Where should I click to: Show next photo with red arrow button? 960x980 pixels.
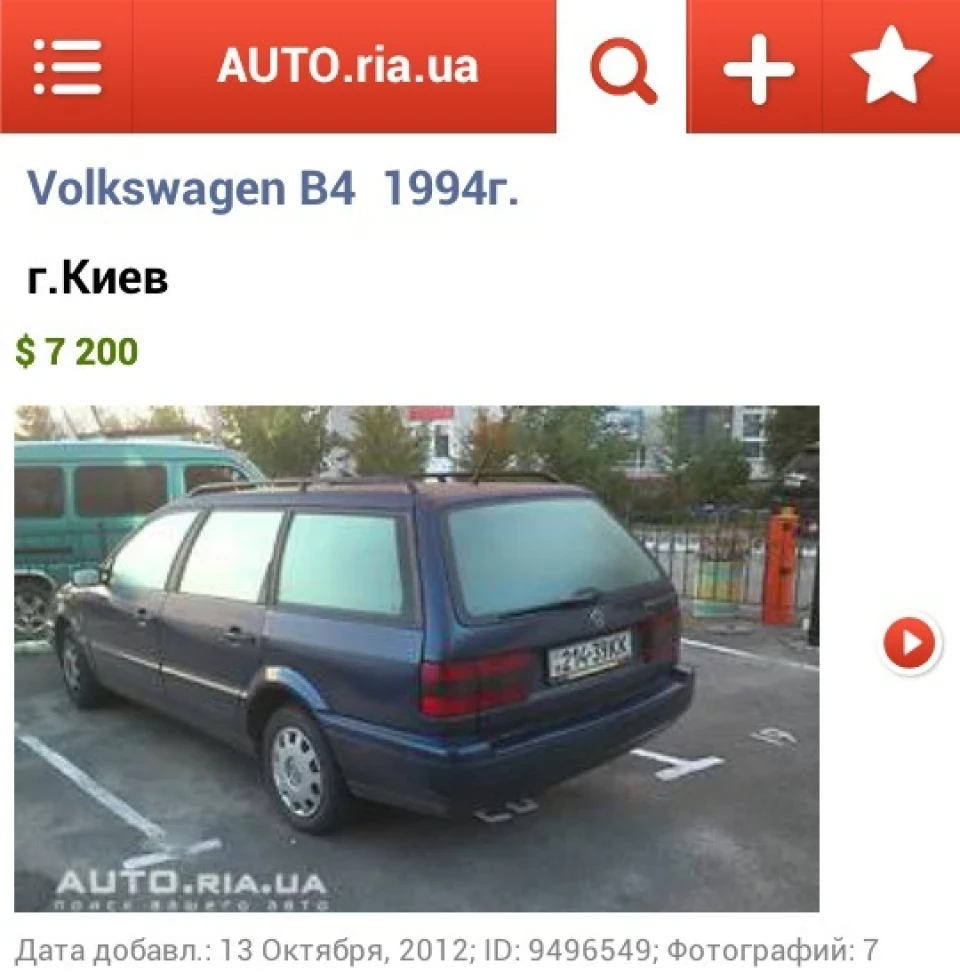910,642
